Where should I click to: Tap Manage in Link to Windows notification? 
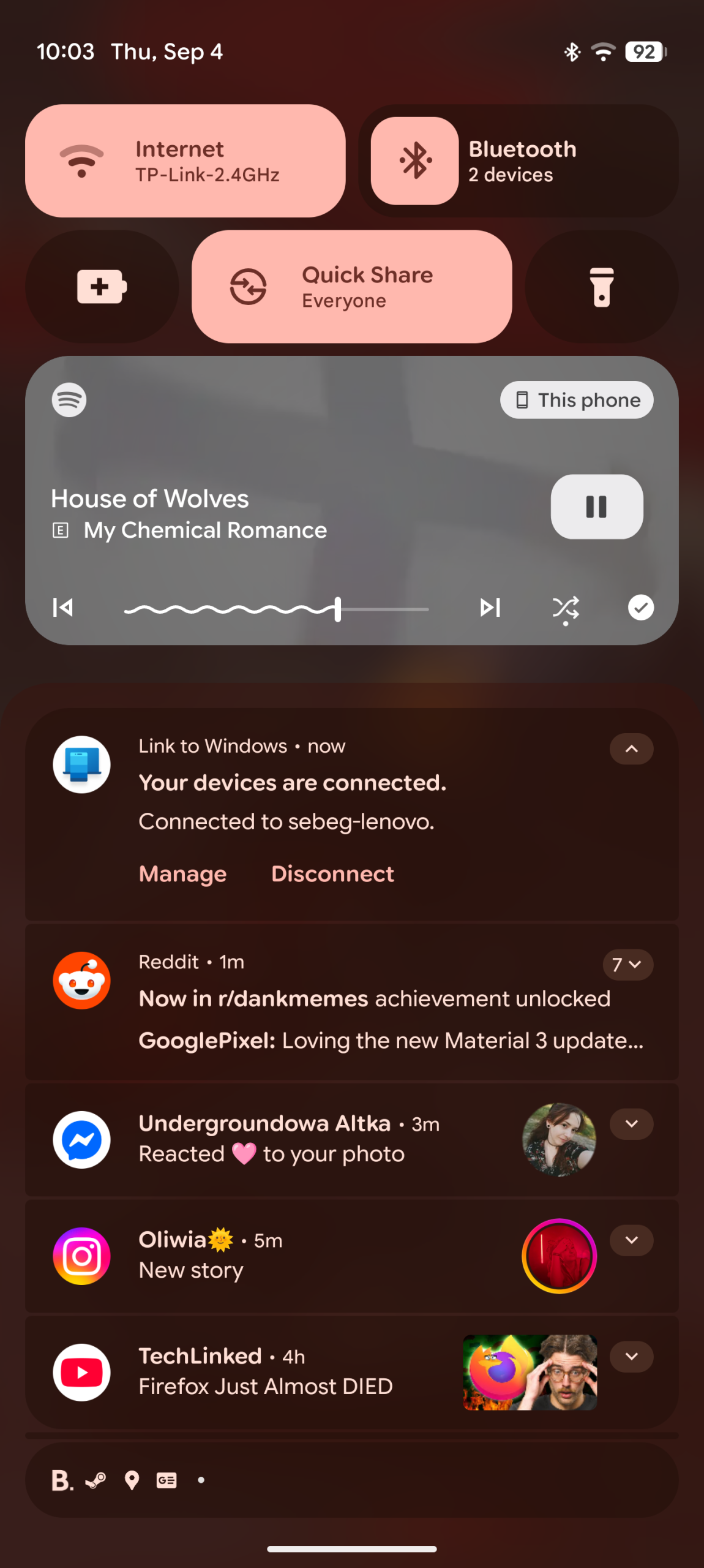tap(182, 873)
